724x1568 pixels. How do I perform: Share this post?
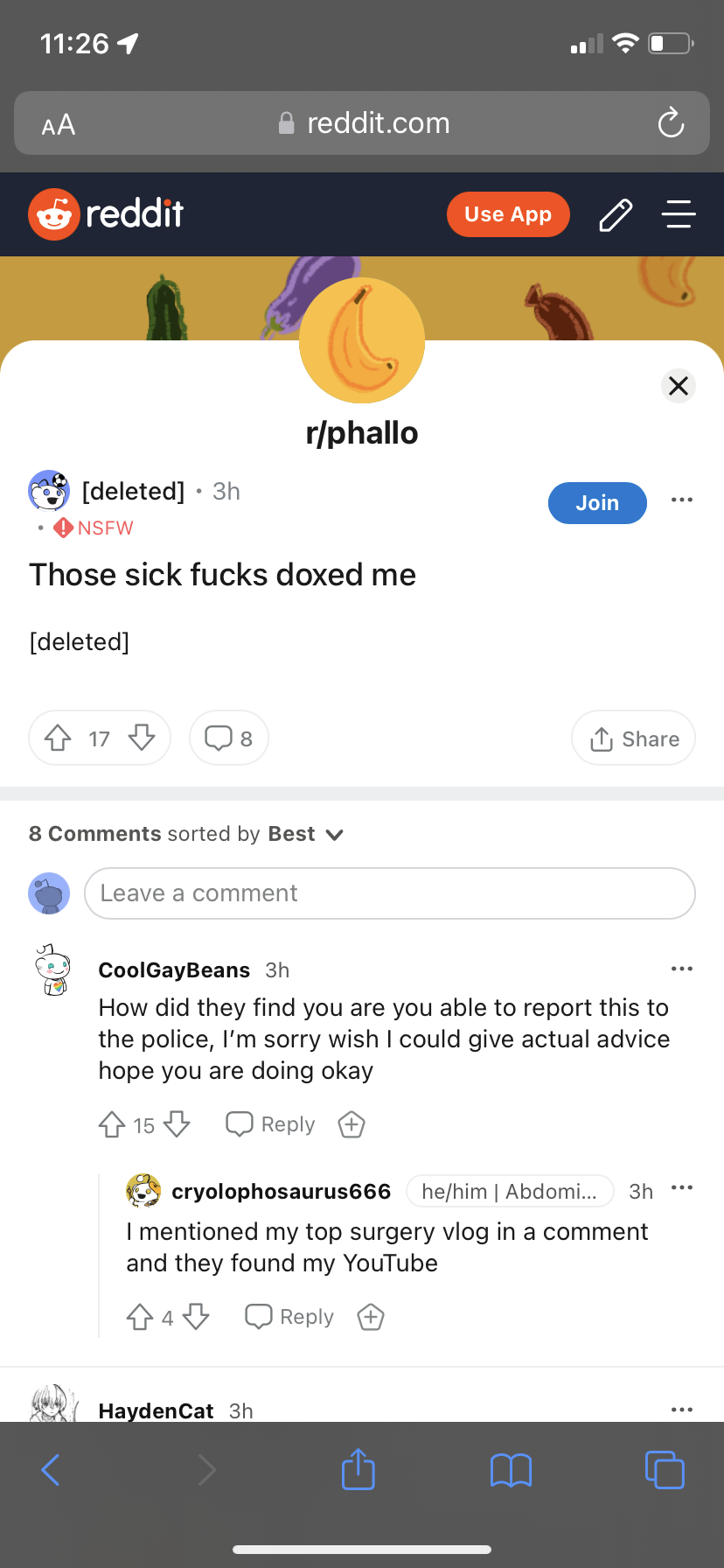pos(633,738)
